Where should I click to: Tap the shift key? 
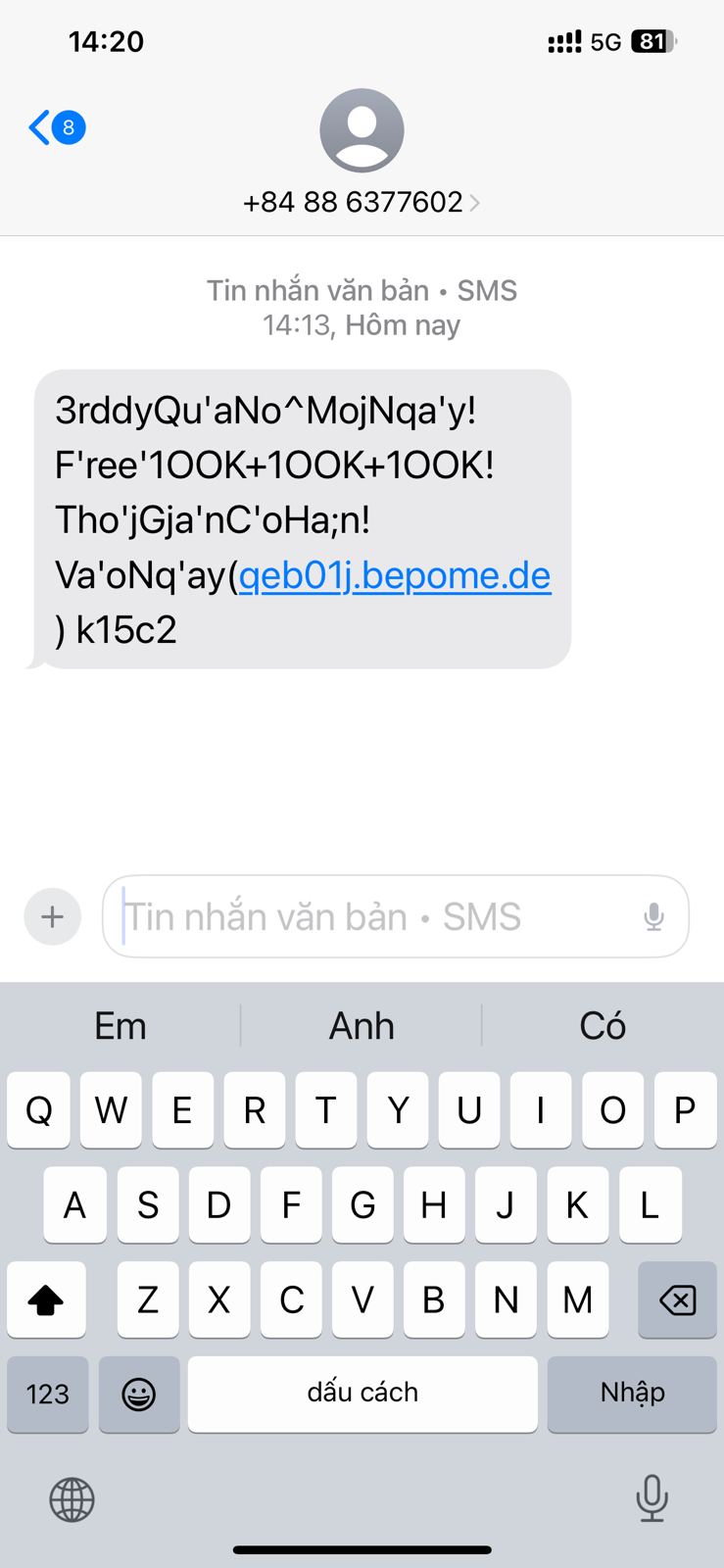[46, 1300]
